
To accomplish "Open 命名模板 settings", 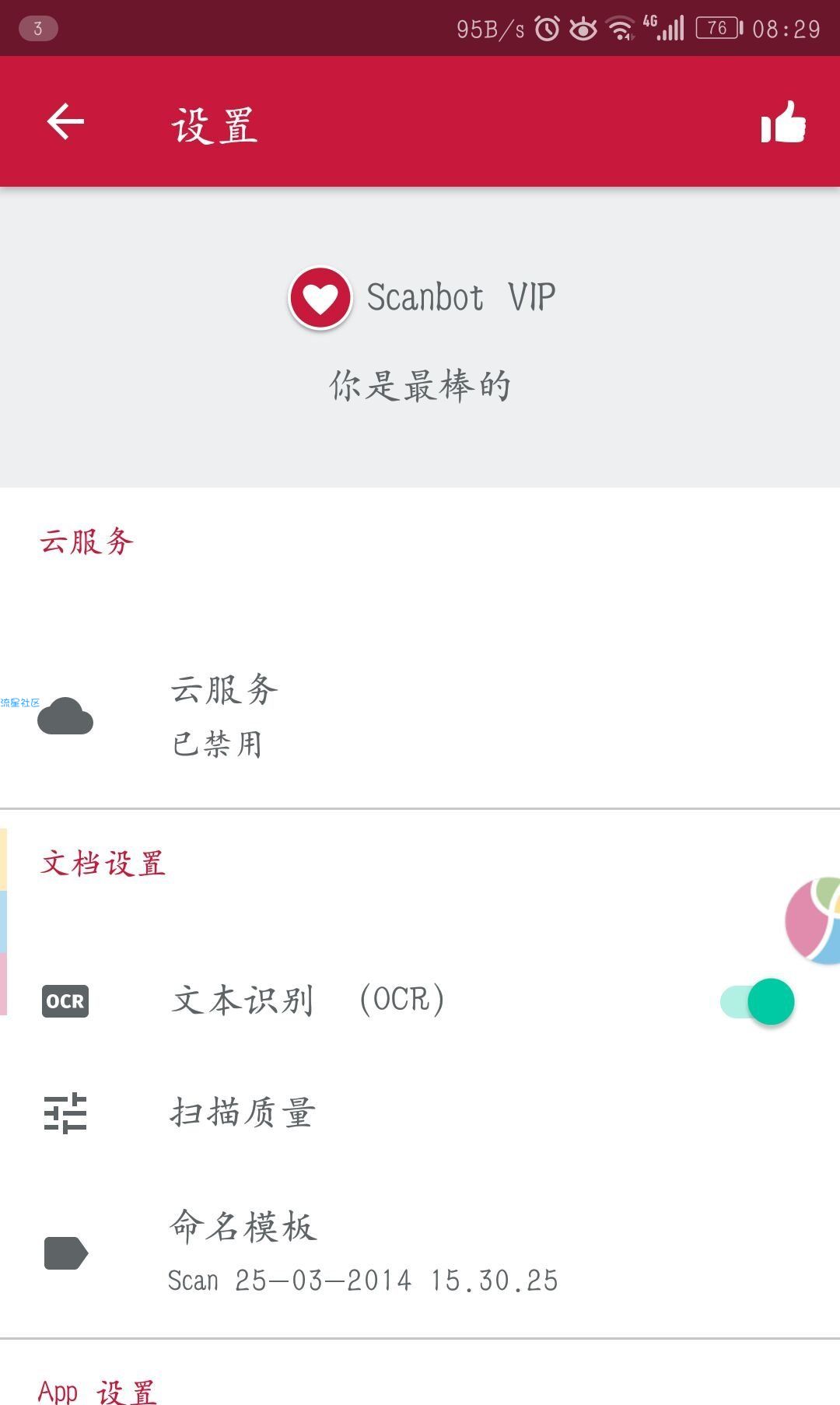I will 420,1252.
